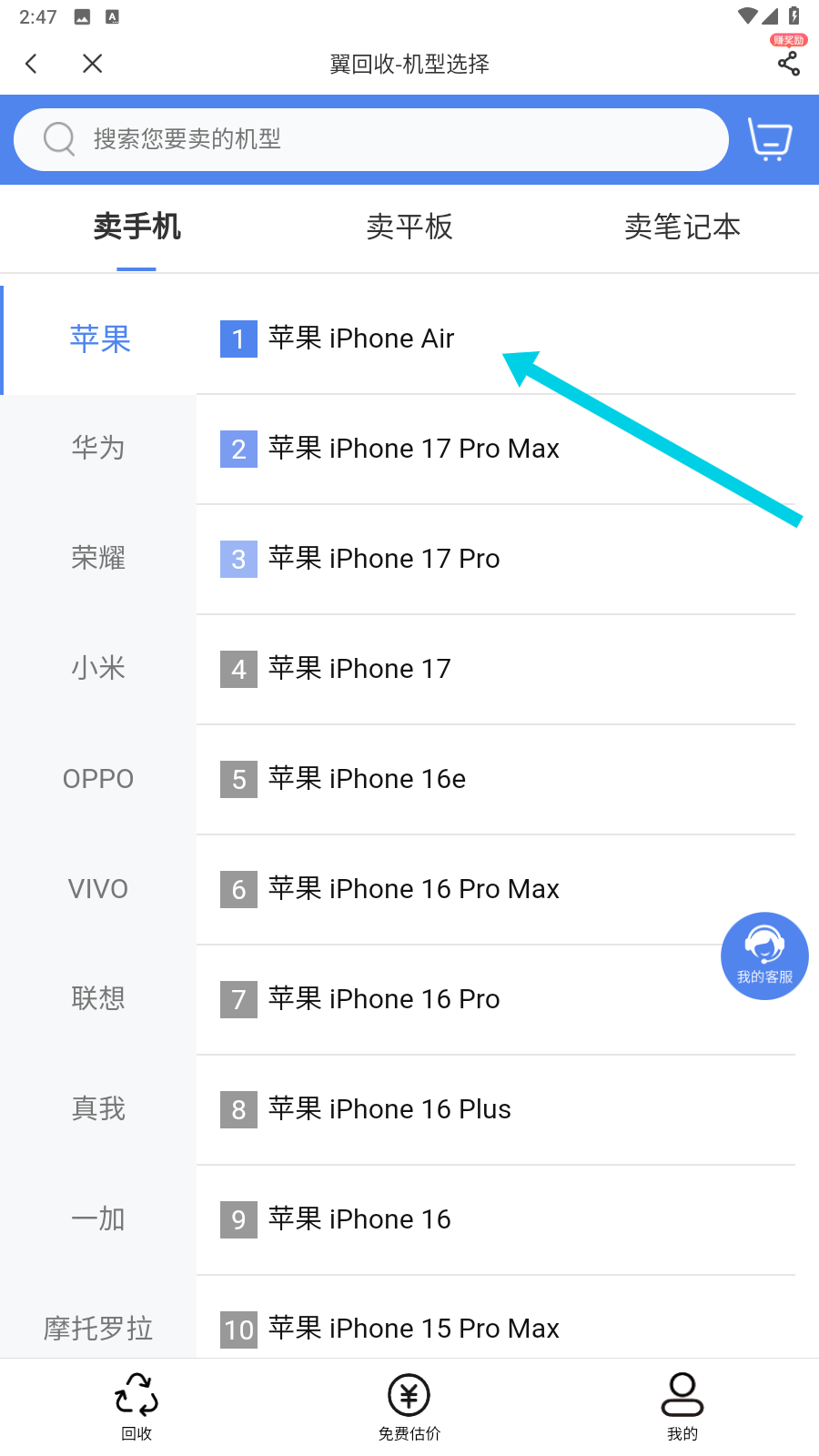Open the shopping cart
The height and width of the screenshot is (1456, 819).
770,139
